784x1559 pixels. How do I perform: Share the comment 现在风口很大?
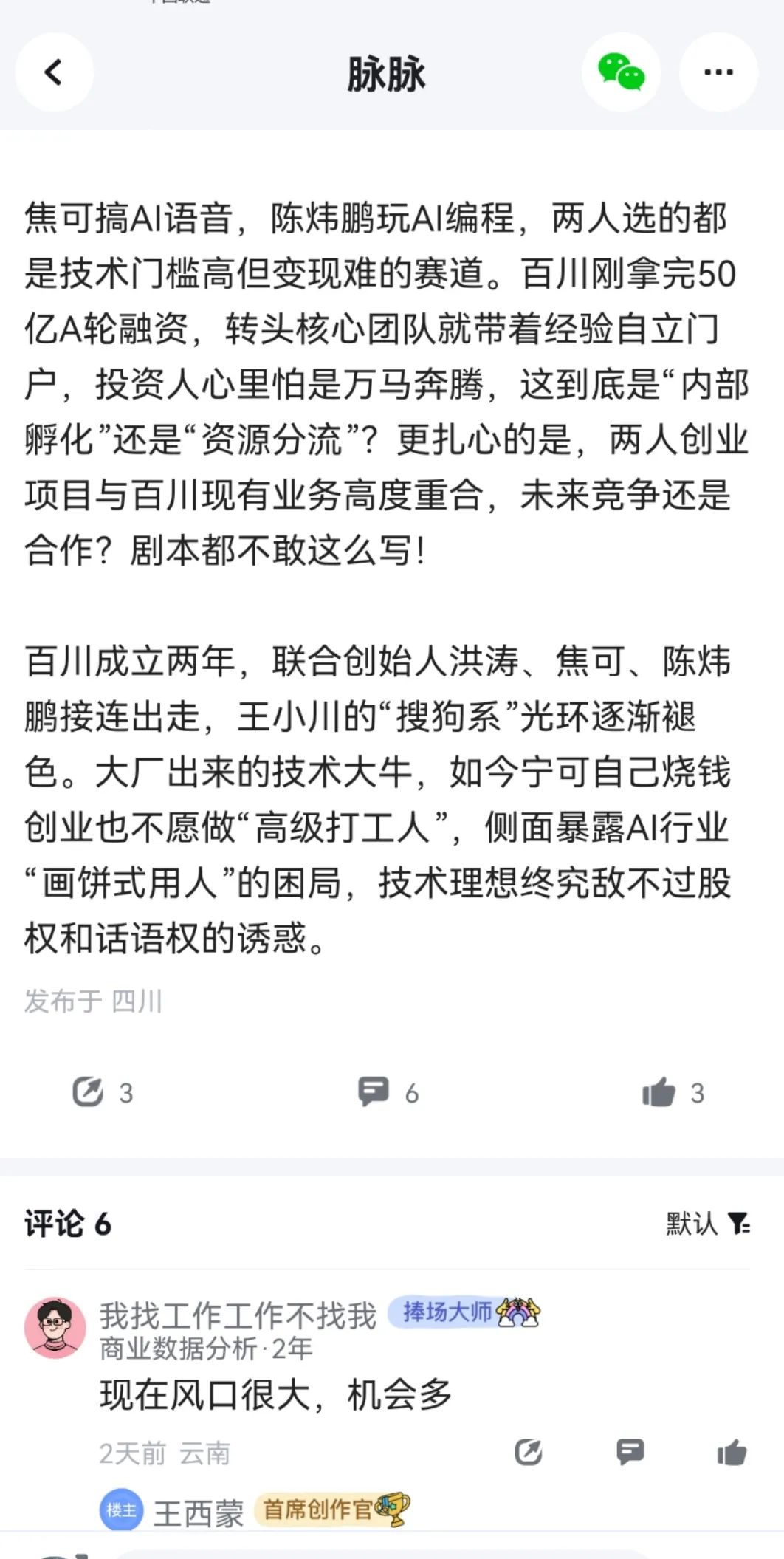tap(529, 1453)
